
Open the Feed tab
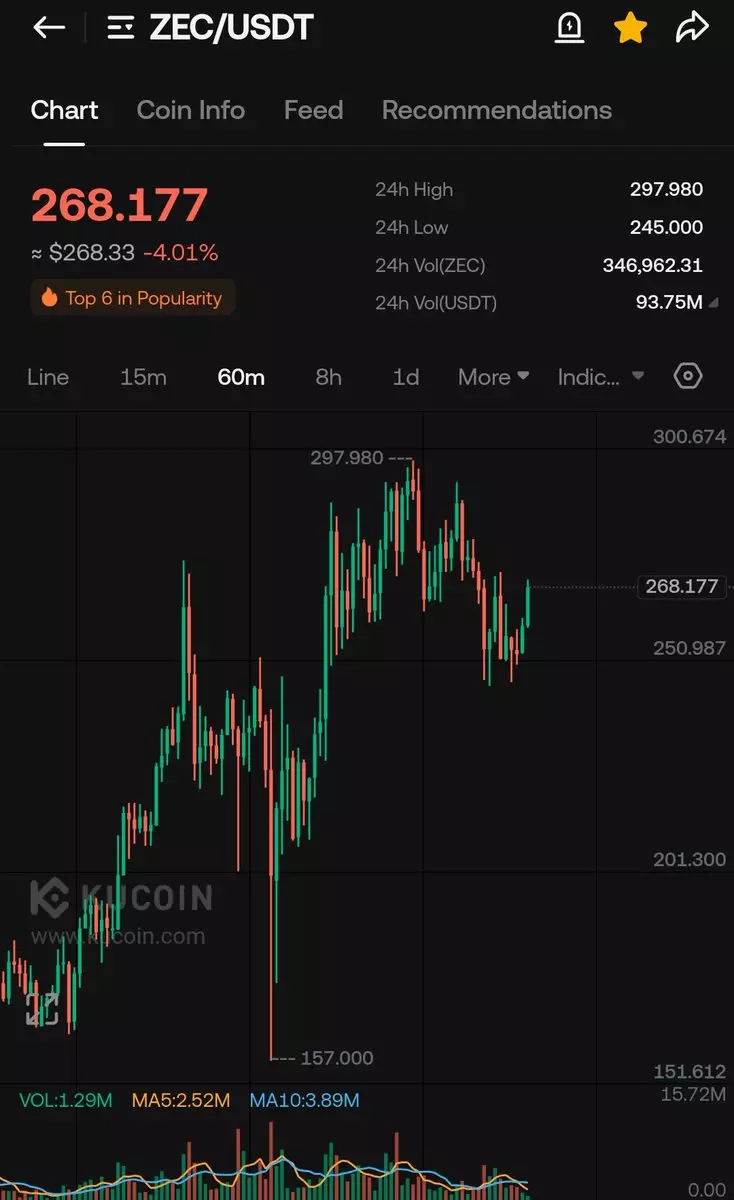[313, 110]
